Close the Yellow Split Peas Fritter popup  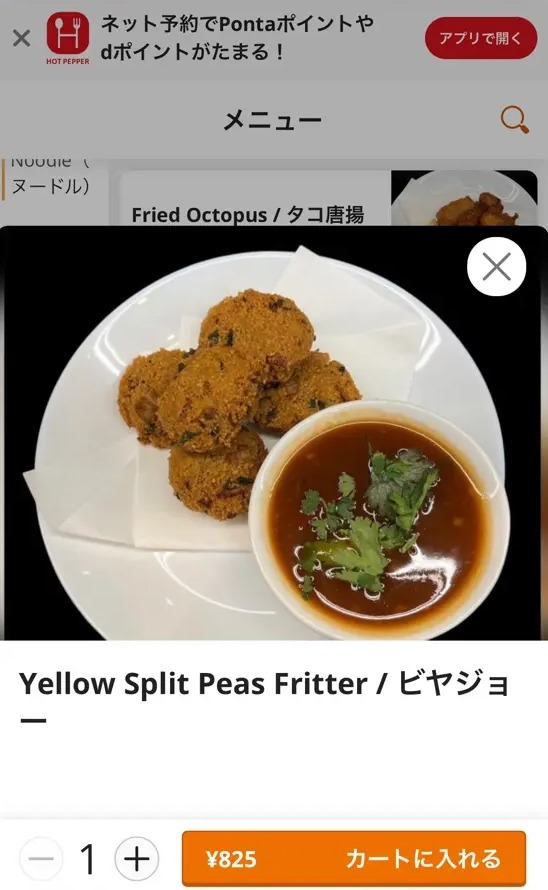coord(496,267)
